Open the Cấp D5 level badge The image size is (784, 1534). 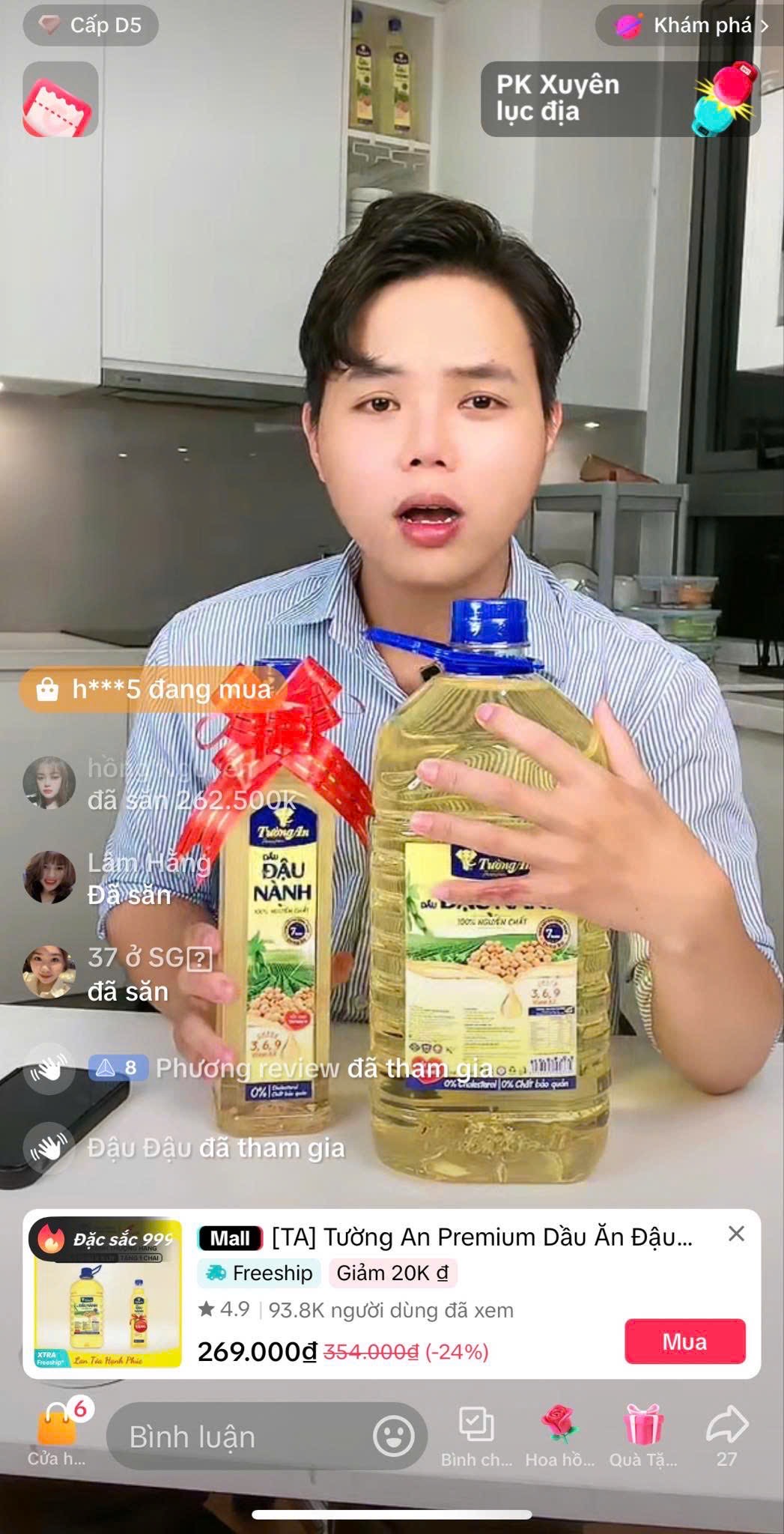(91, 25)
